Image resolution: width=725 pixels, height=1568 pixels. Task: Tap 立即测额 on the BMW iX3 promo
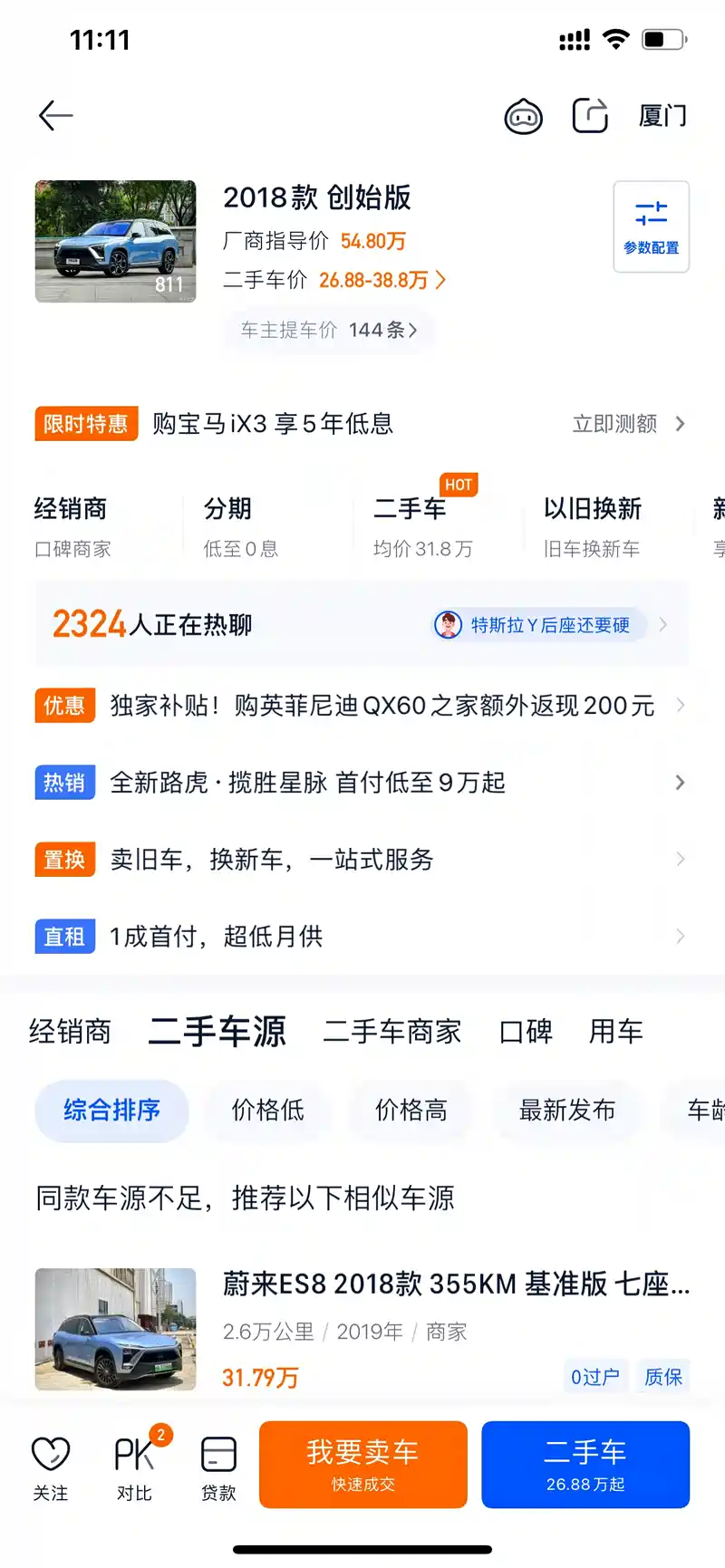(x=627, y=424)
